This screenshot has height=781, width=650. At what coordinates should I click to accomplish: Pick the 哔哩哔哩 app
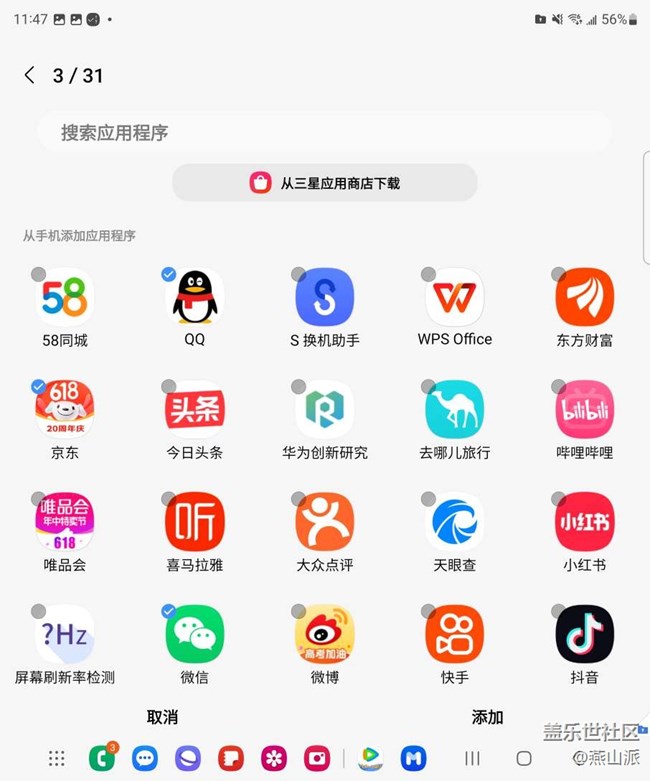click(x=585, y=411)
